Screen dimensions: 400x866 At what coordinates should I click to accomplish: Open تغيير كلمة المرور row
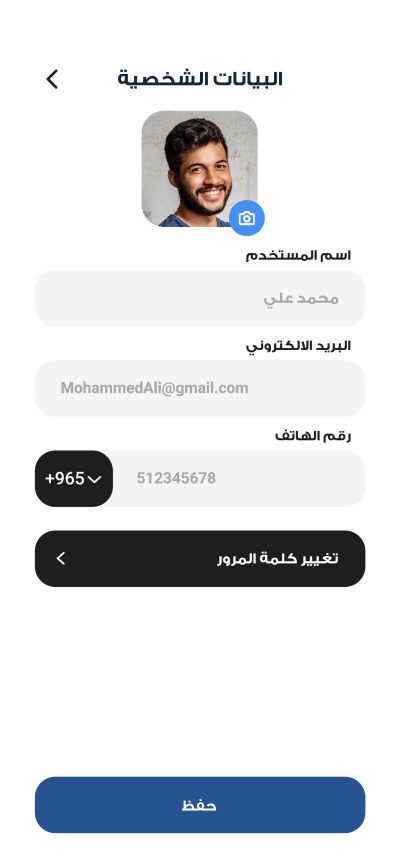point(200,559)
